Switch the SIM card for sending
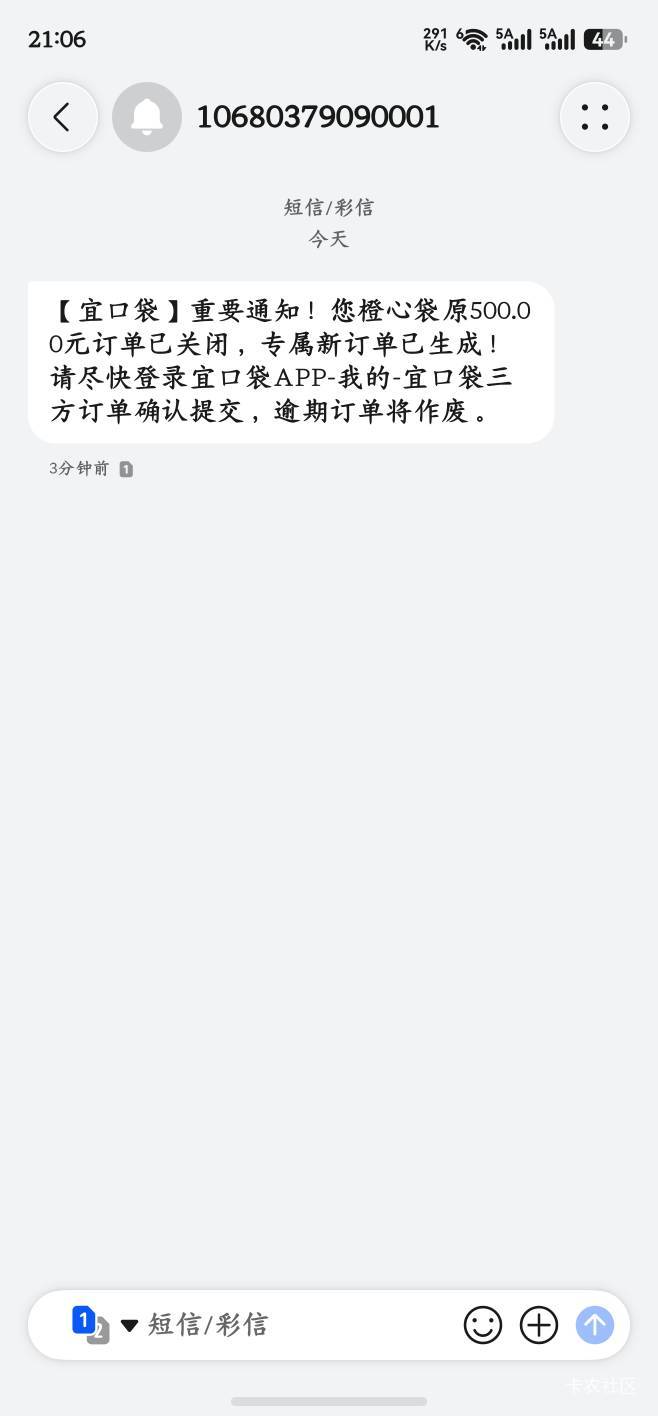658x1416 pixels. [102, 1325]
